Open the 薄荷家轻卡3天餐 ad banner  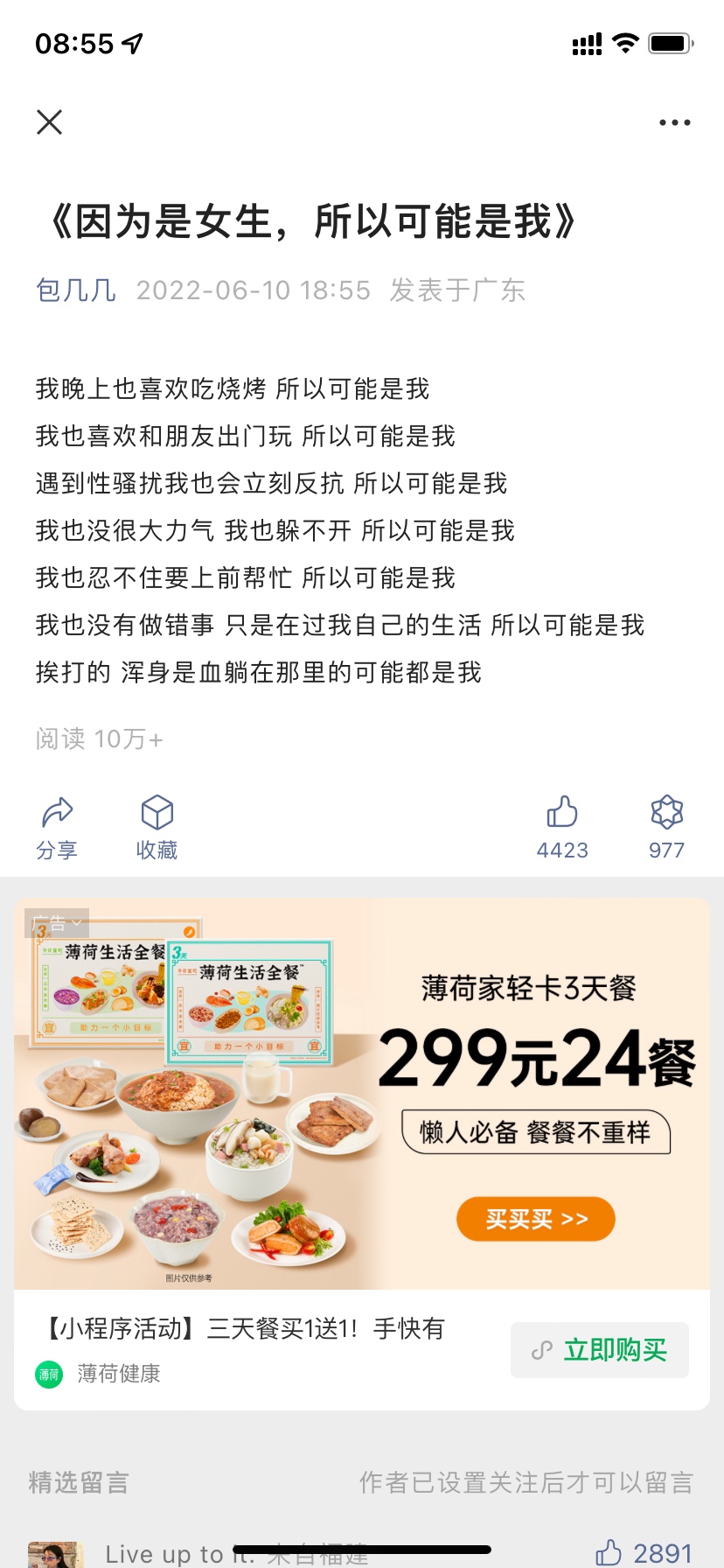tap(362, 1094)
